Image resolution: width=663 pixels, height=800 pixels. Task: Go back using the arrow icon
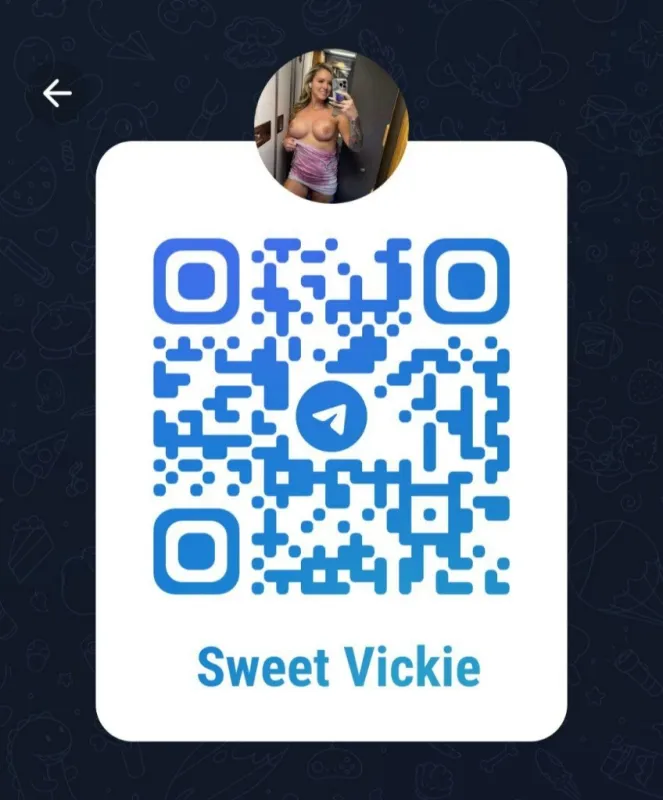[57, 94]
